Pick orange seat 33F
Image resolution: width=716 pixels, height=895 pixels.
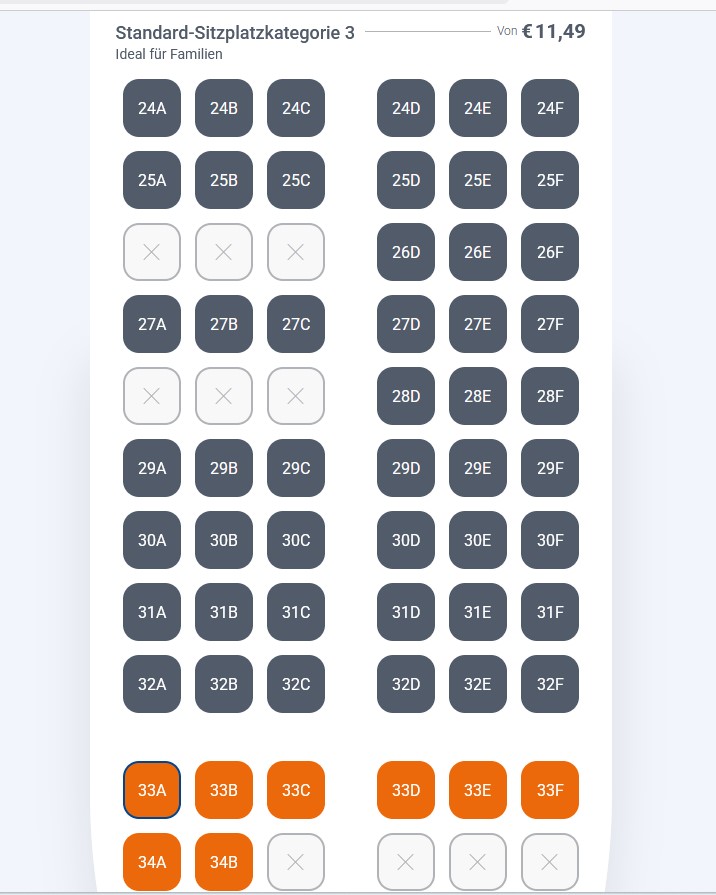550,790
